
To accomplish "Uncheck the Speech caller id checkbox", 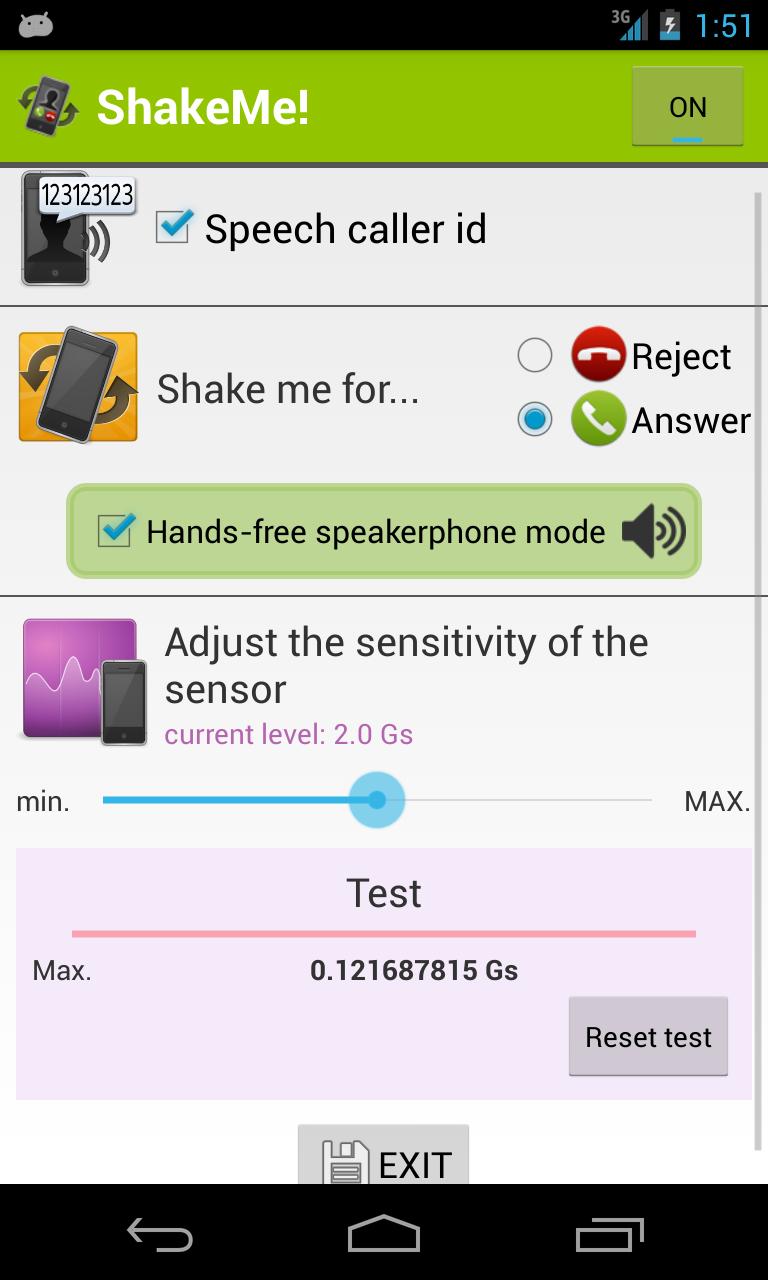I will click(173, 227).
